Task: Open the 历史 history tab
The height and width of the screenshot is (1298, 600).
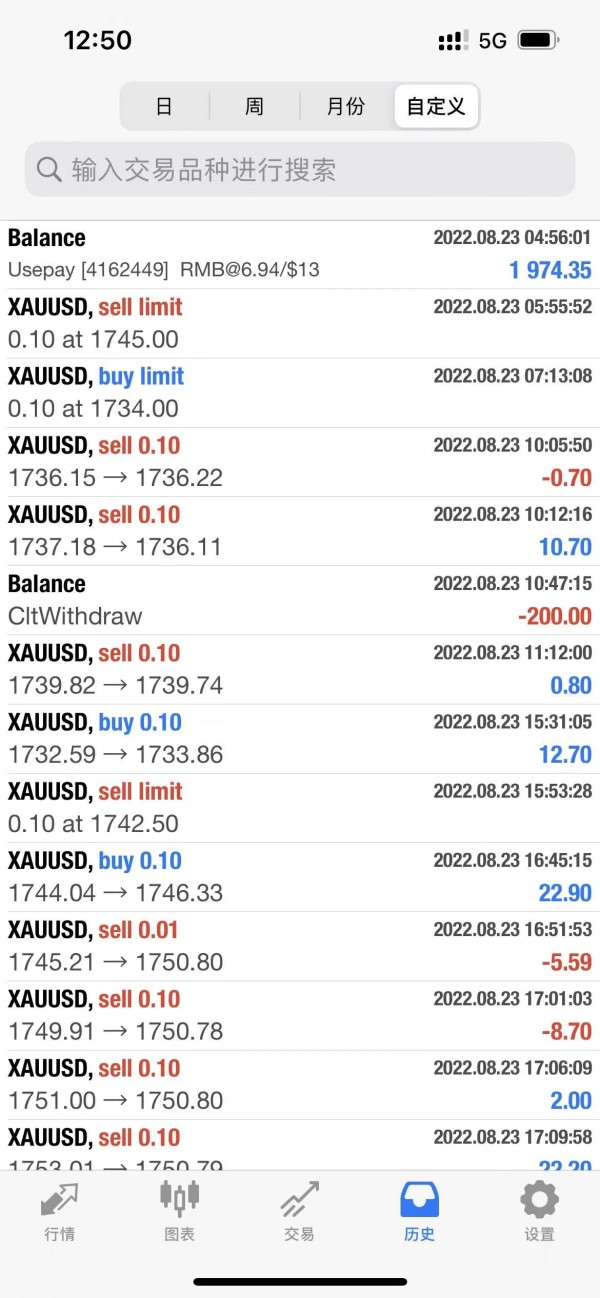Action: click(x=420, y=1210)
